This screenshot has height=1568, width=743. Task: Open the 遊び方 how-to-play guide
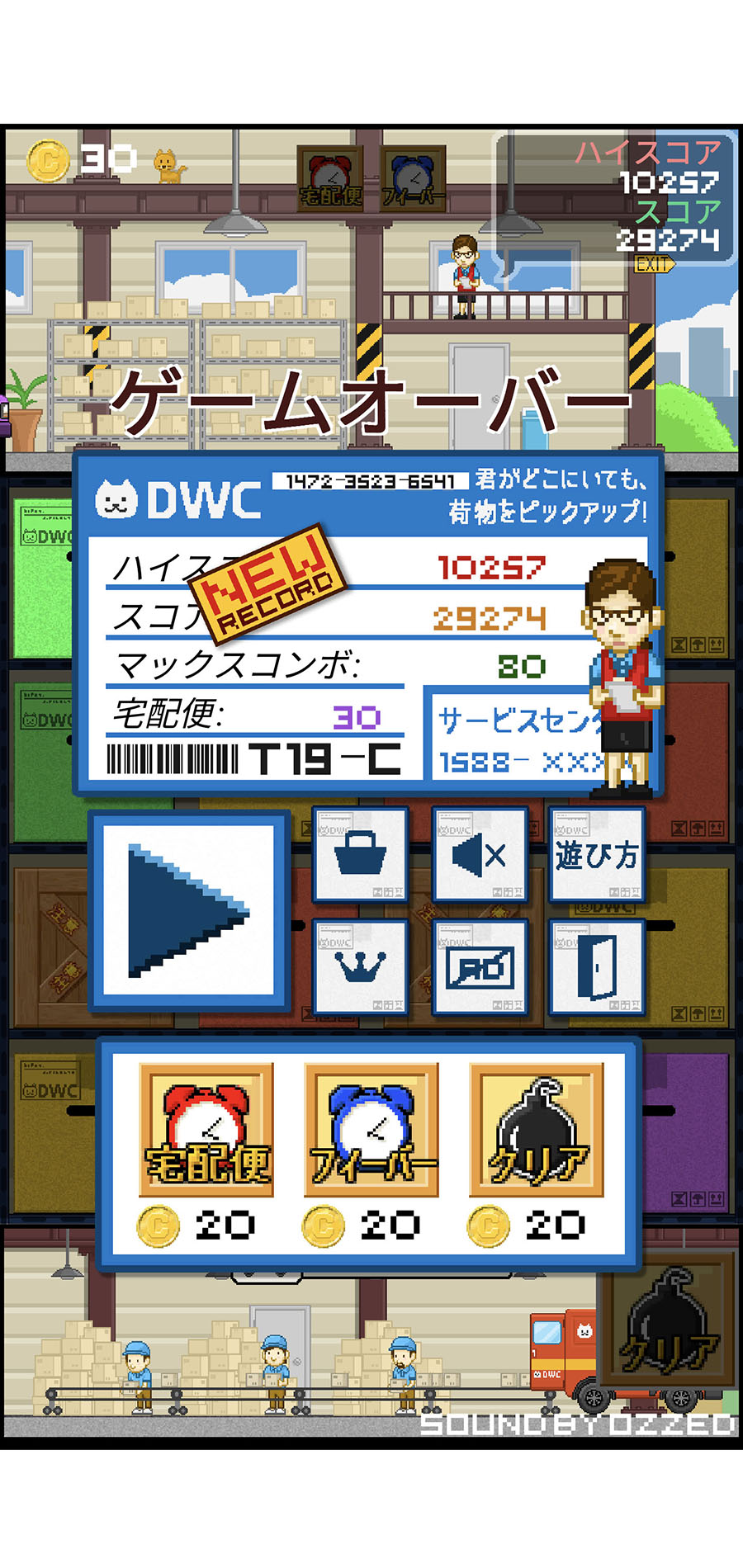tap(596, 855)
